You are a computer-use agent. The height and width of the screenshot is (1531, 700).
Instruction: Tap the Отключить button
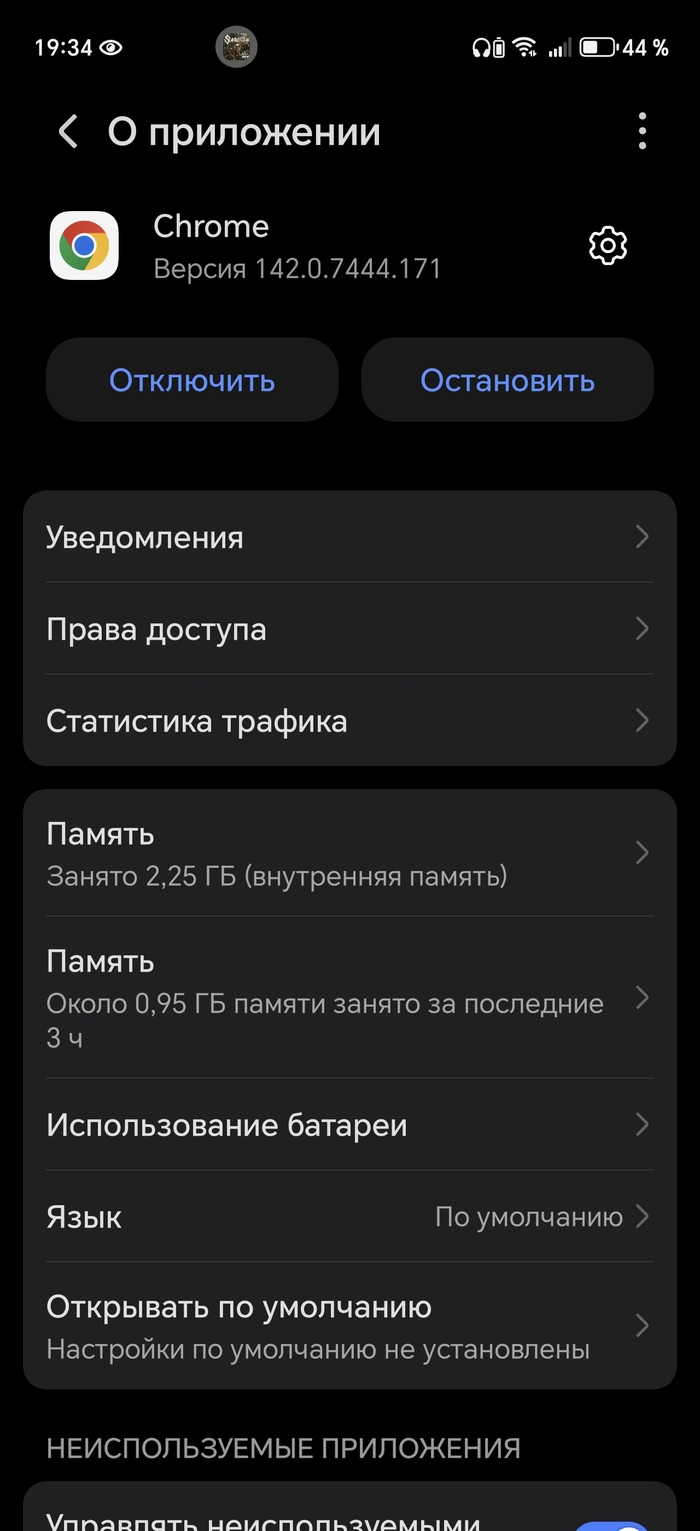pyautogui.click(x=192, y=380)
